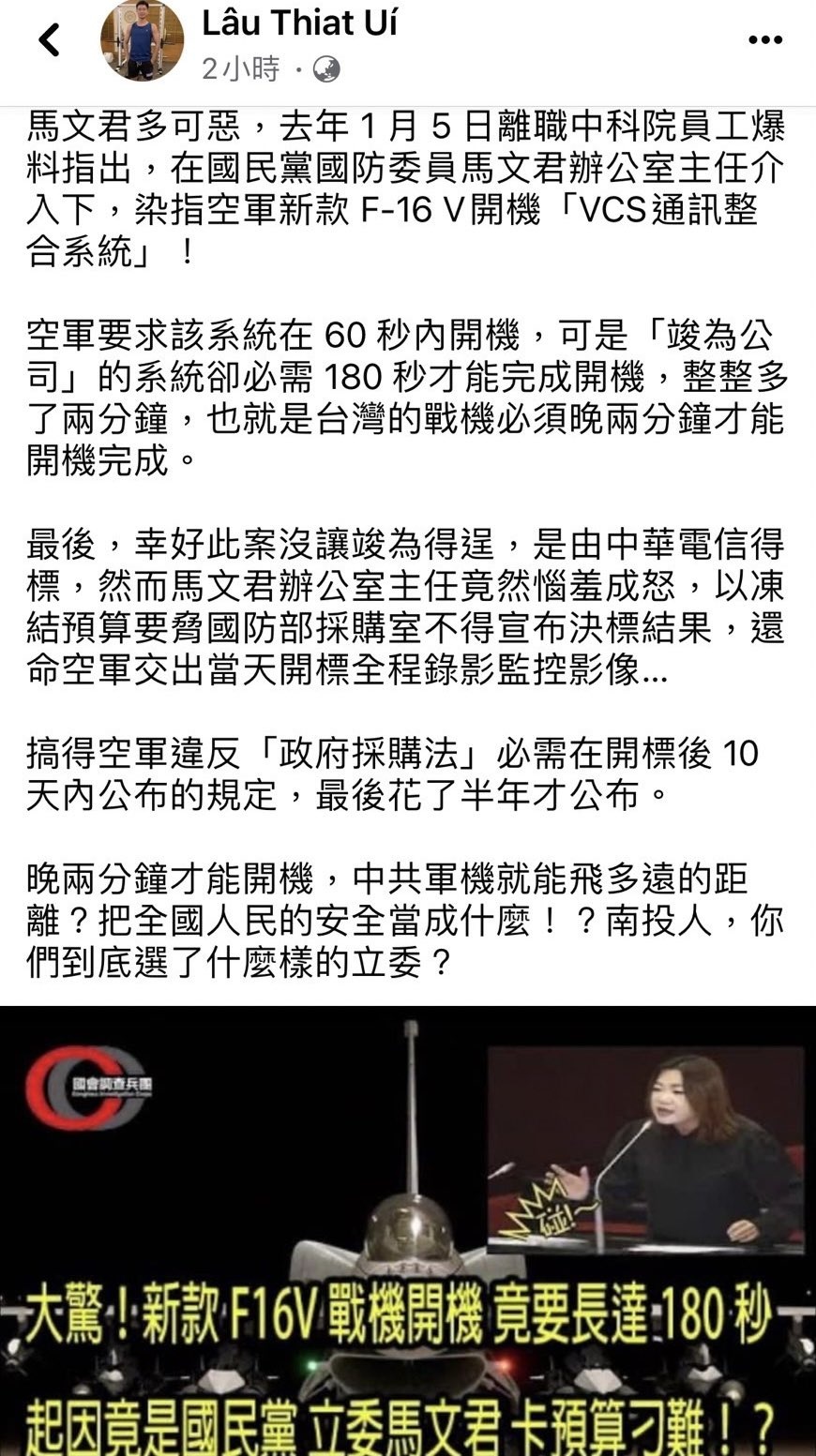This screenshot has width=816, height=1456.
Task: Open Lâu Thiat Uí's profile picture
Action: [x=142, y=40]
